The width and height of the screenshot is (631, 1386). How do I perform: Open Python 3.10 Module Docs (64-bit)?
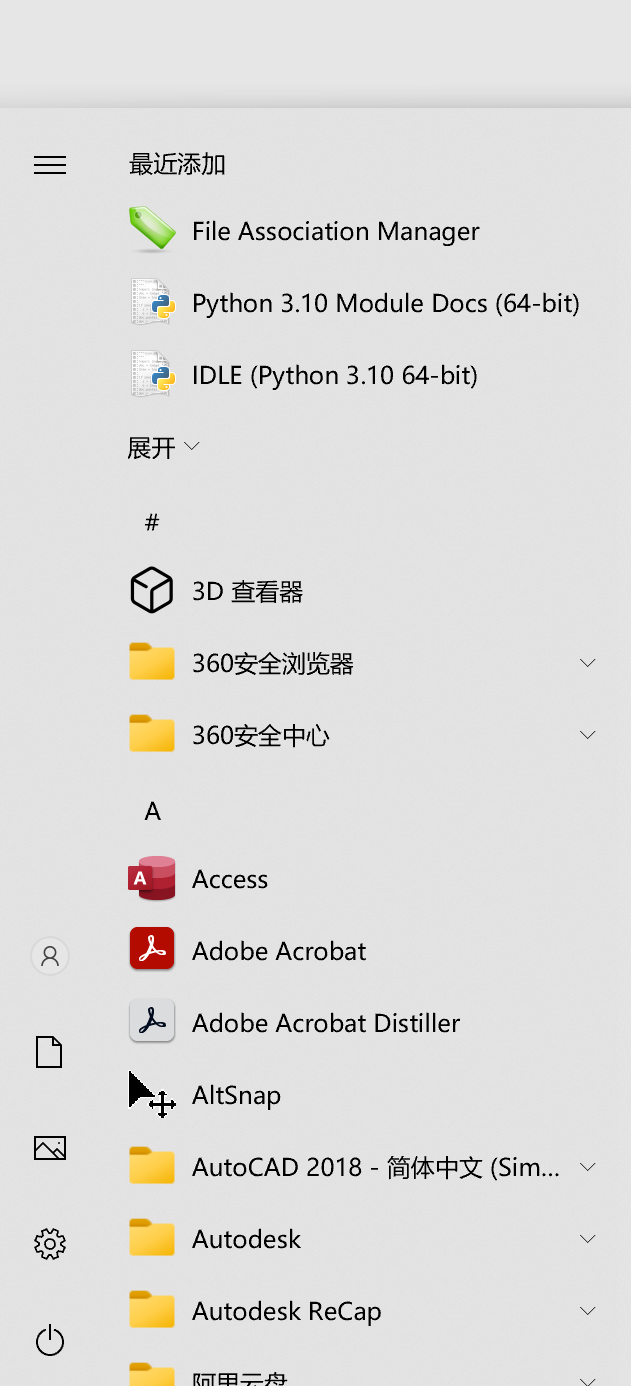(366, 303)
